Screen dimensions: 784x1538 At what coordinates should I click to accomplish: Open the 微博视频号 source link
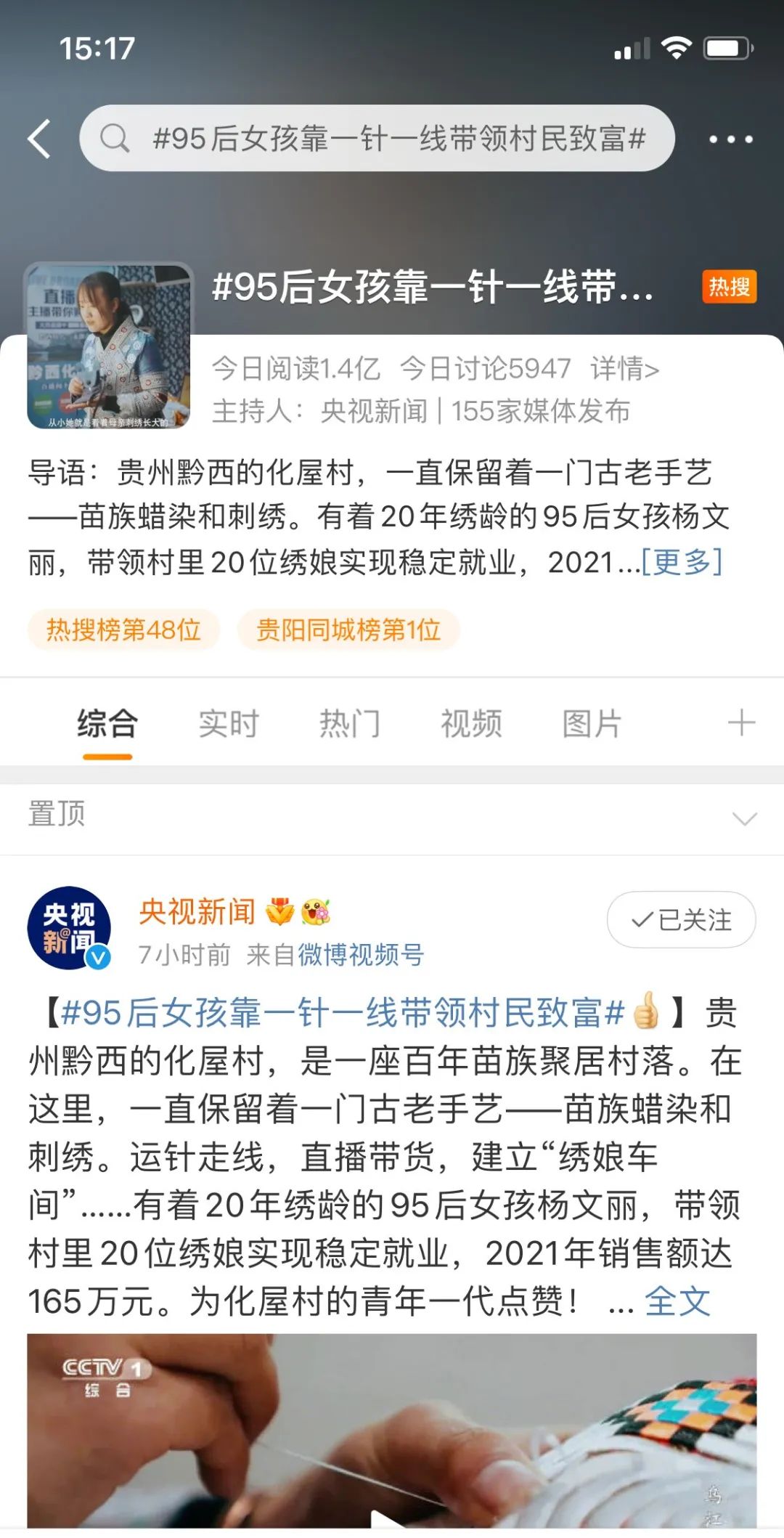(361, 954)
